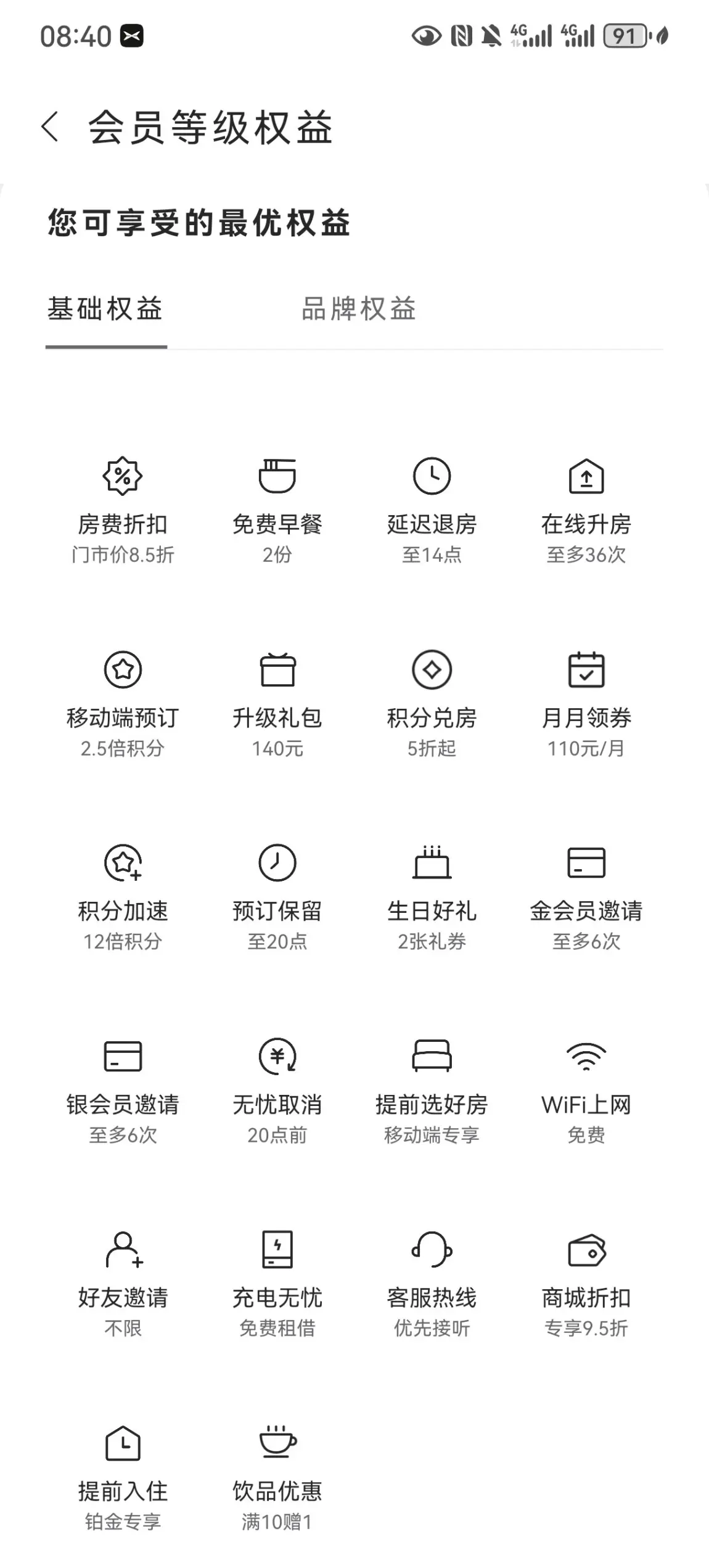The image size is (709, 1568).
Task: Go back from 会员等级权益 page
Action: [50, 127]
